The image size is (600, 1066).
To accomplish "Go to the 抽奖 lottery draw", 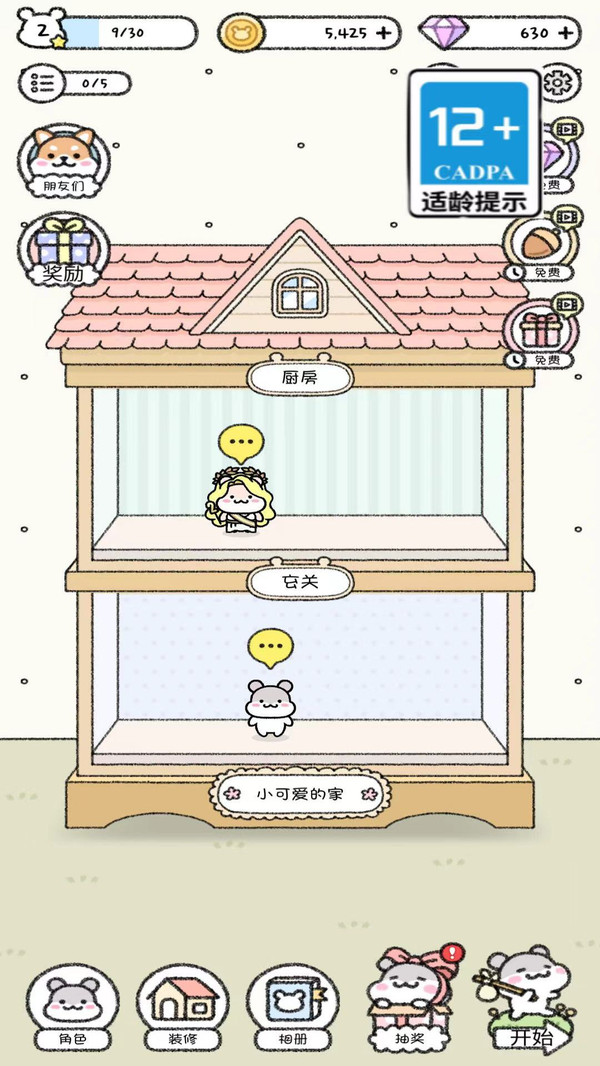I will point(408,1000).
